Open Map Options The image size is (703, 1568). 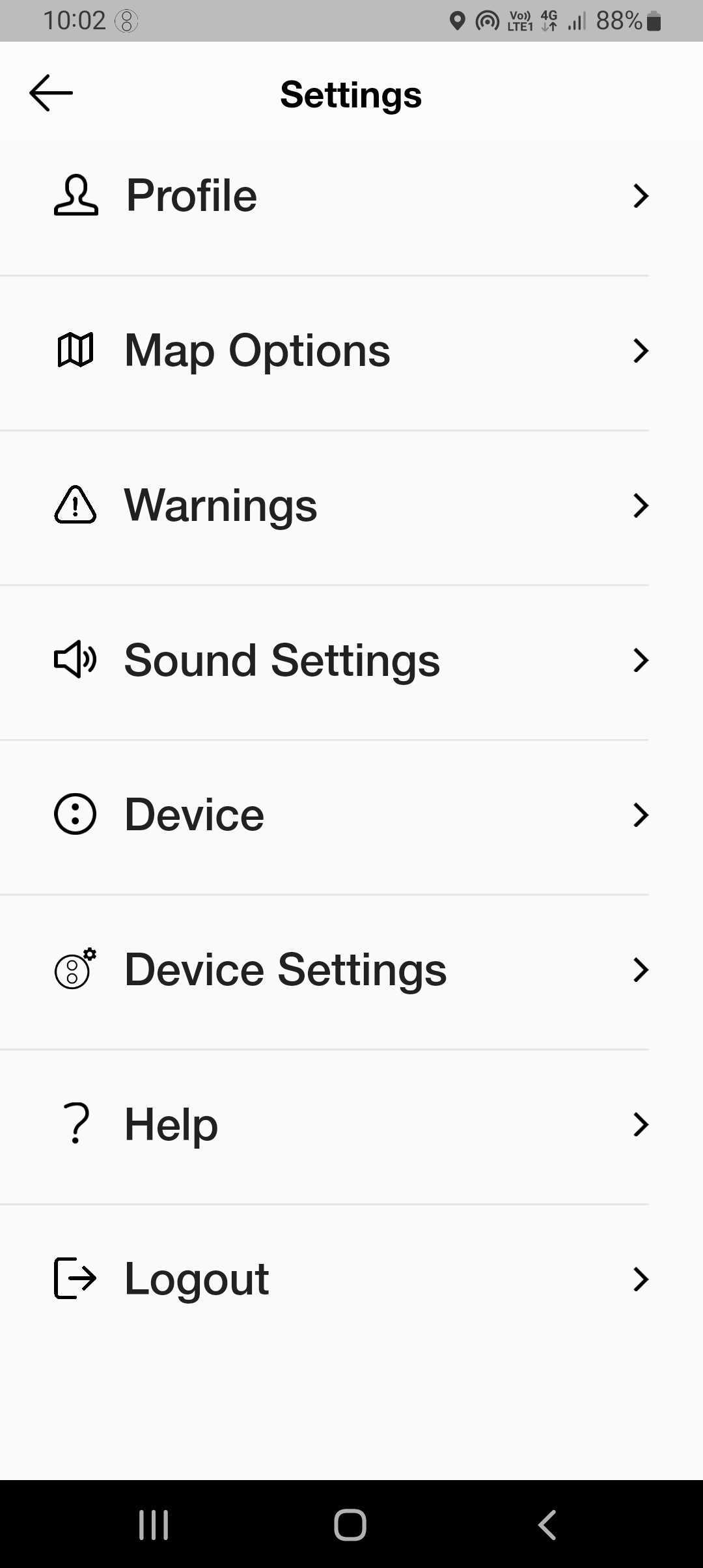tap(351, 351)
